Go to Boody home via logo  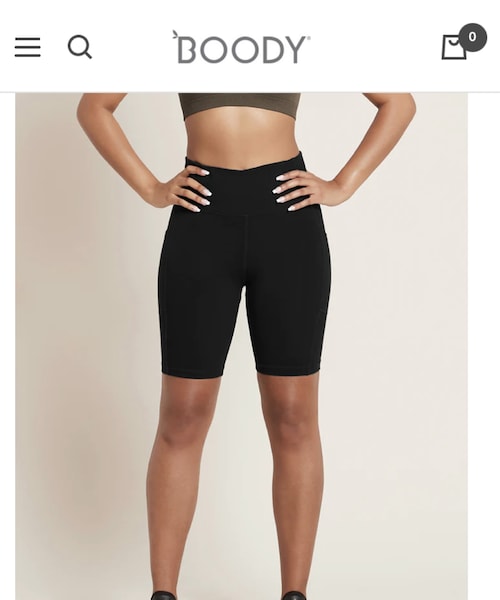click(x=241, y=47)
